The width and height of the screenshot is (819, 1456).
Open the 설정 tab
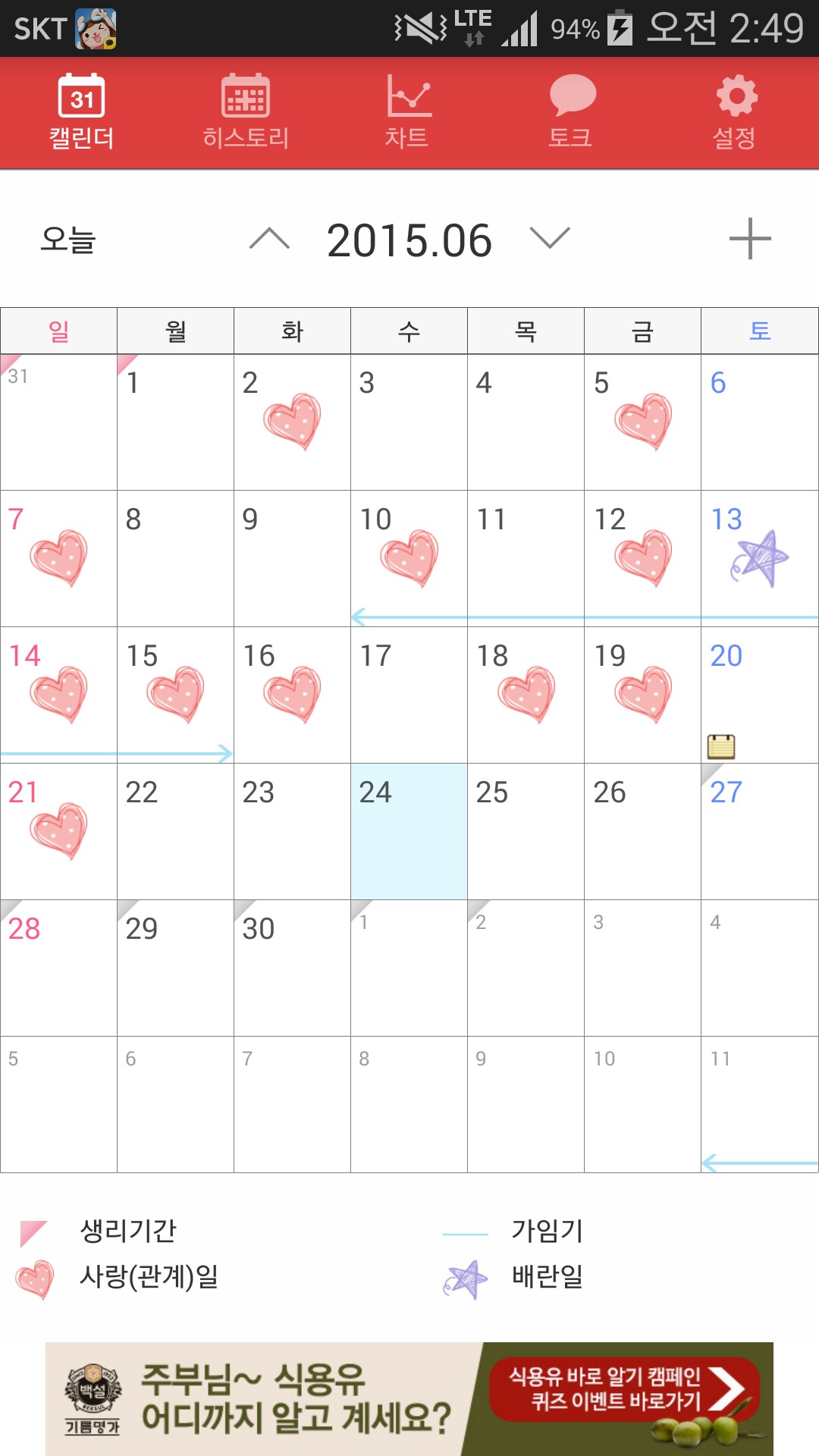click(x=736, y=112)
